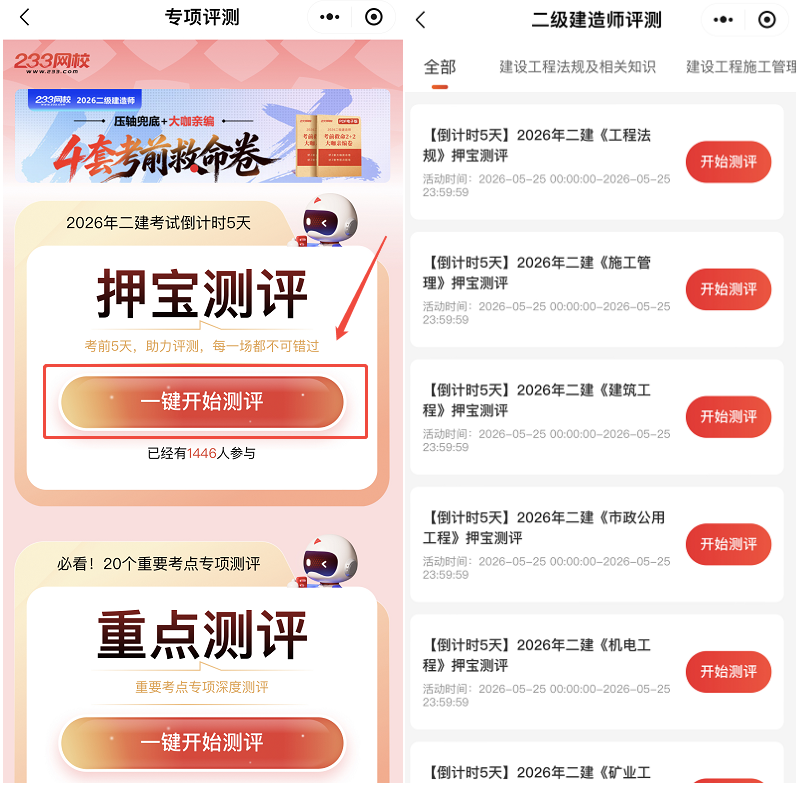
Task: Go back from 二级建造师评测 page
Action: 420,20
